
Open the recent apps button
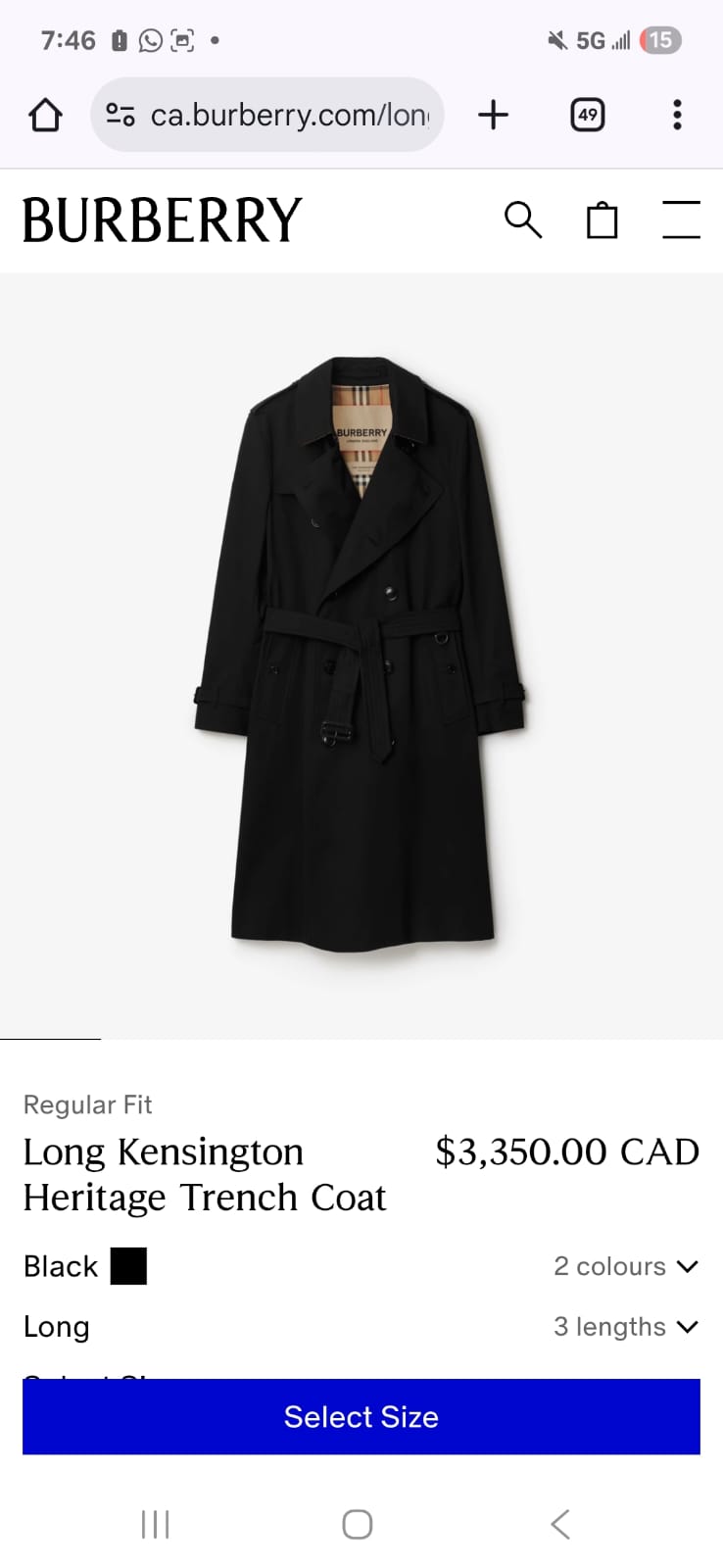pos(155,1524)
